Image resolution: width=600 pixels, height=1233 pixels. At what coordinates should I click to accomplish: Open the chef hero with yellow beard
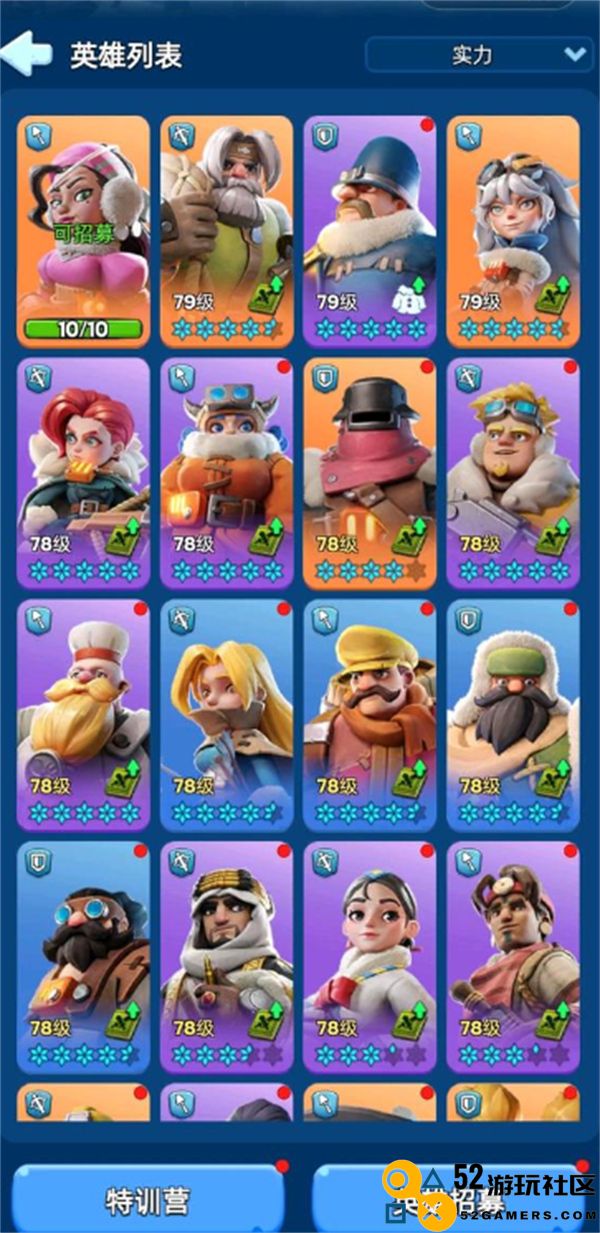[83, 714]
